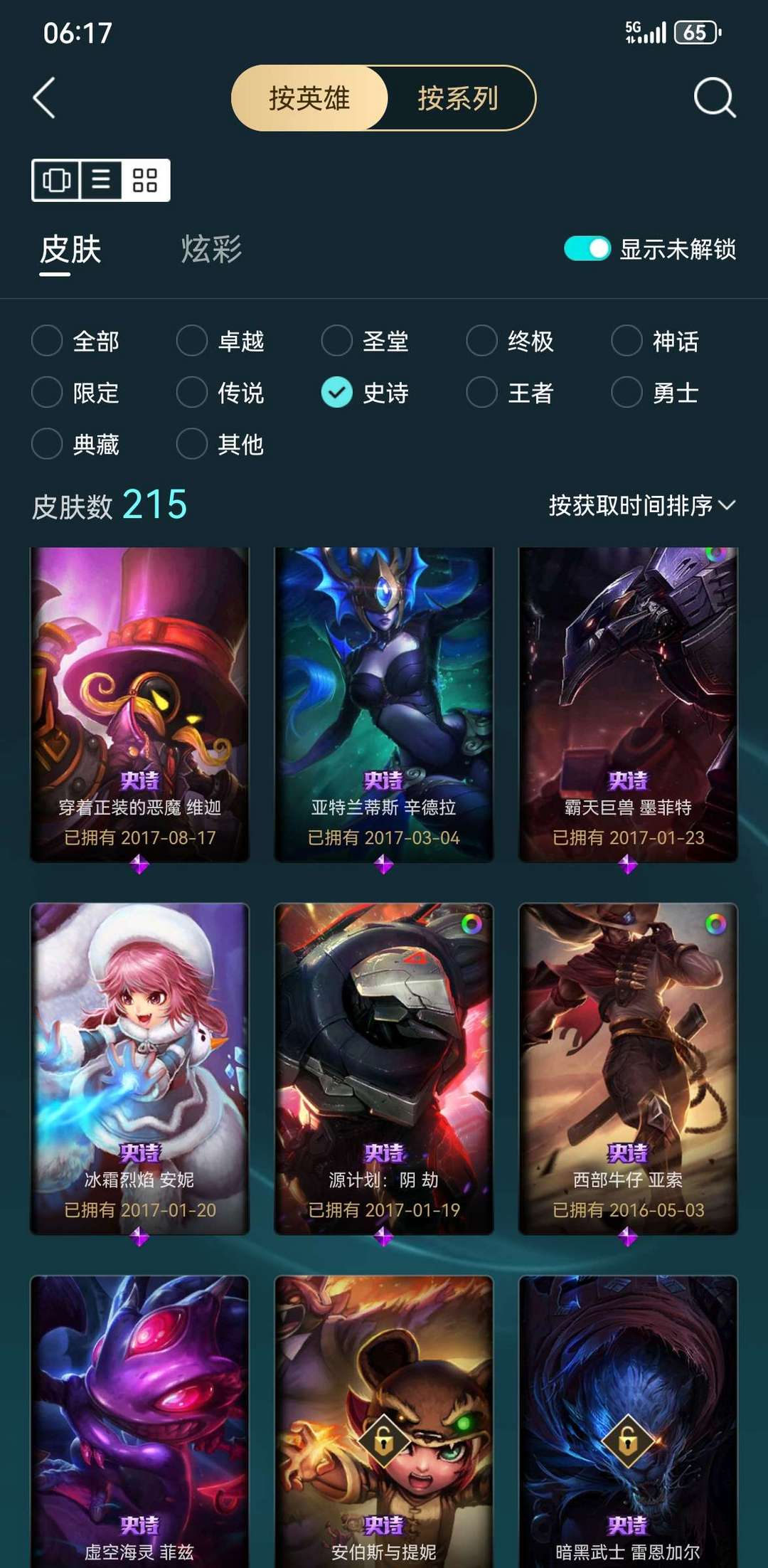View the 亚特兰蒂斯 辛德拉 skin card

(x=384, y=704)
